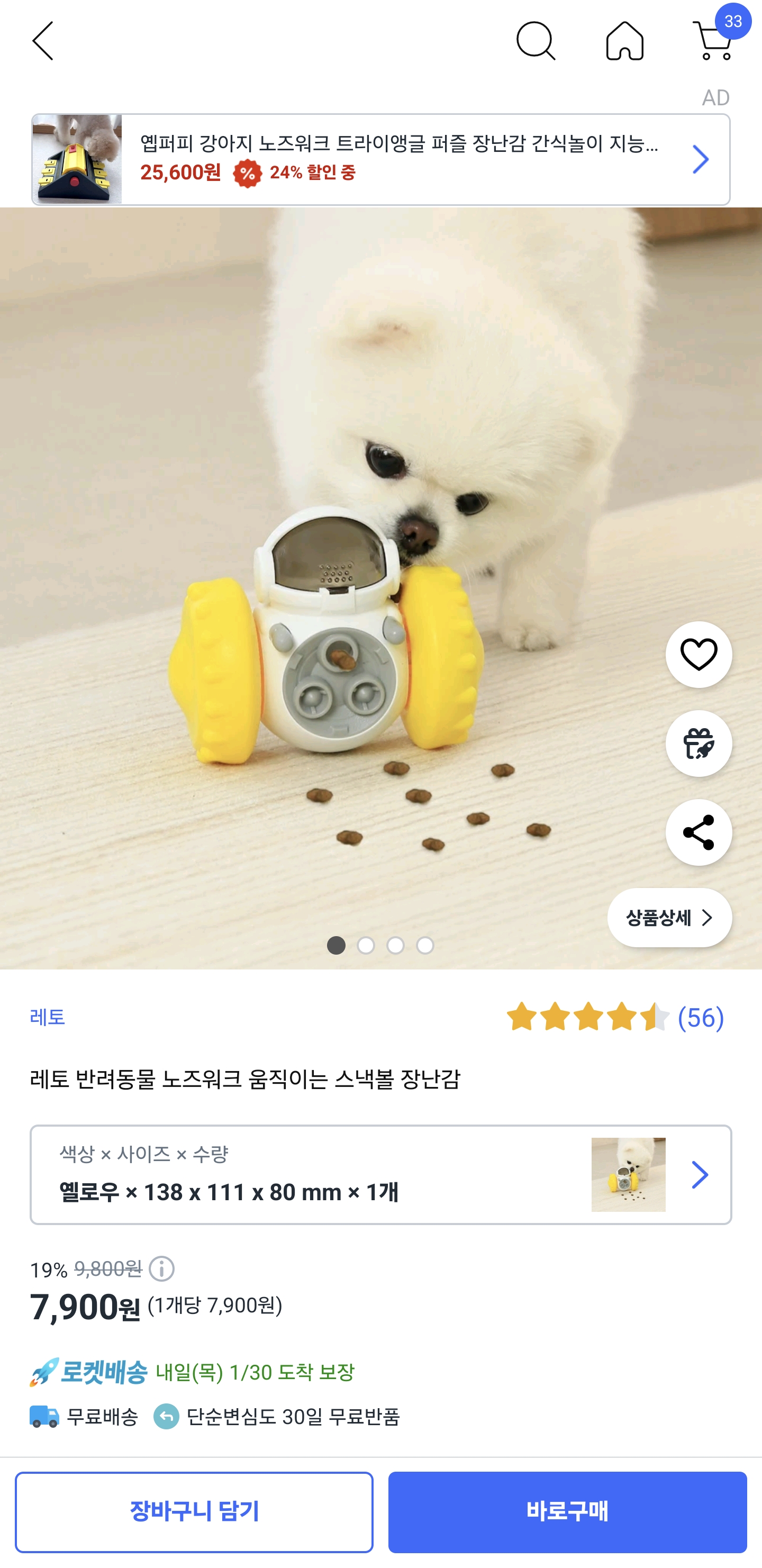Change color, size and quantity option
Viewport: 762px width, 1568px height.
coord(380,1174)
